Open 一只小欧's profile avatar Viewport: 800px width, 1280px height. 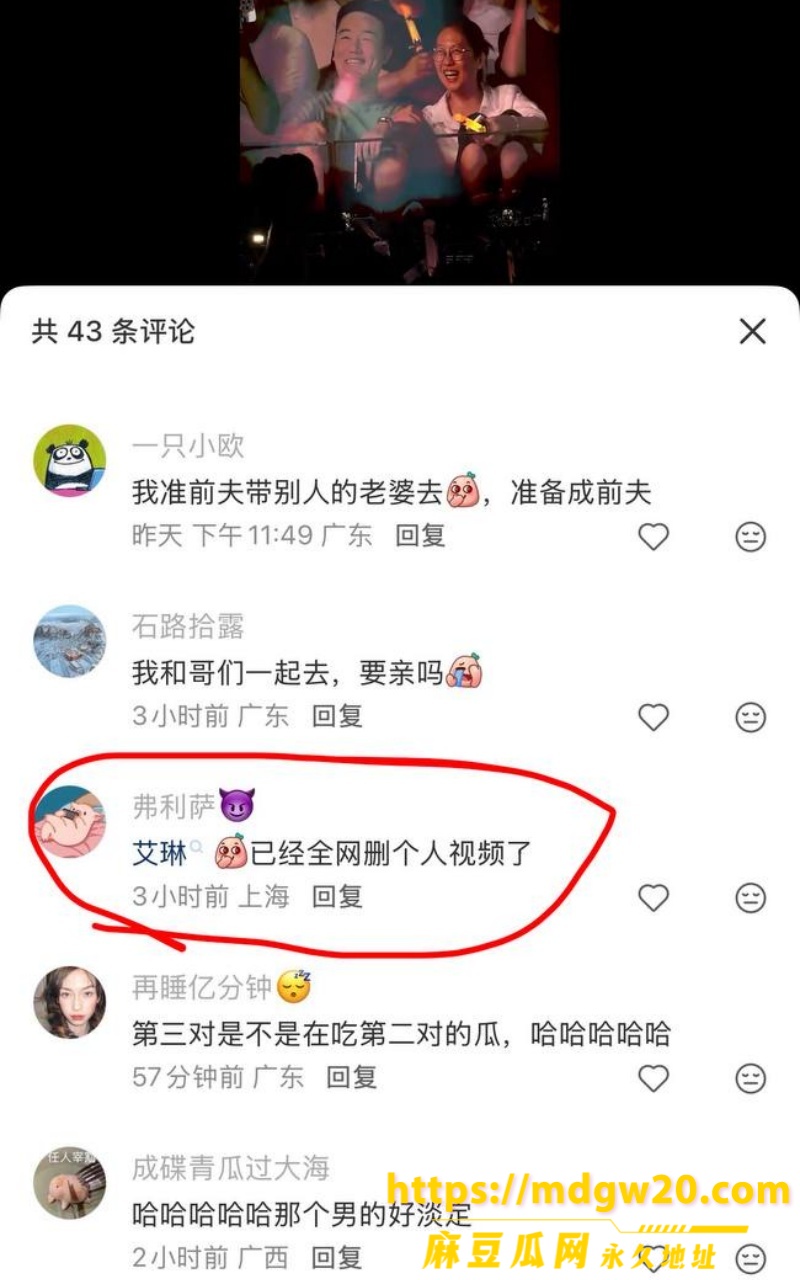tap(70, 460)
